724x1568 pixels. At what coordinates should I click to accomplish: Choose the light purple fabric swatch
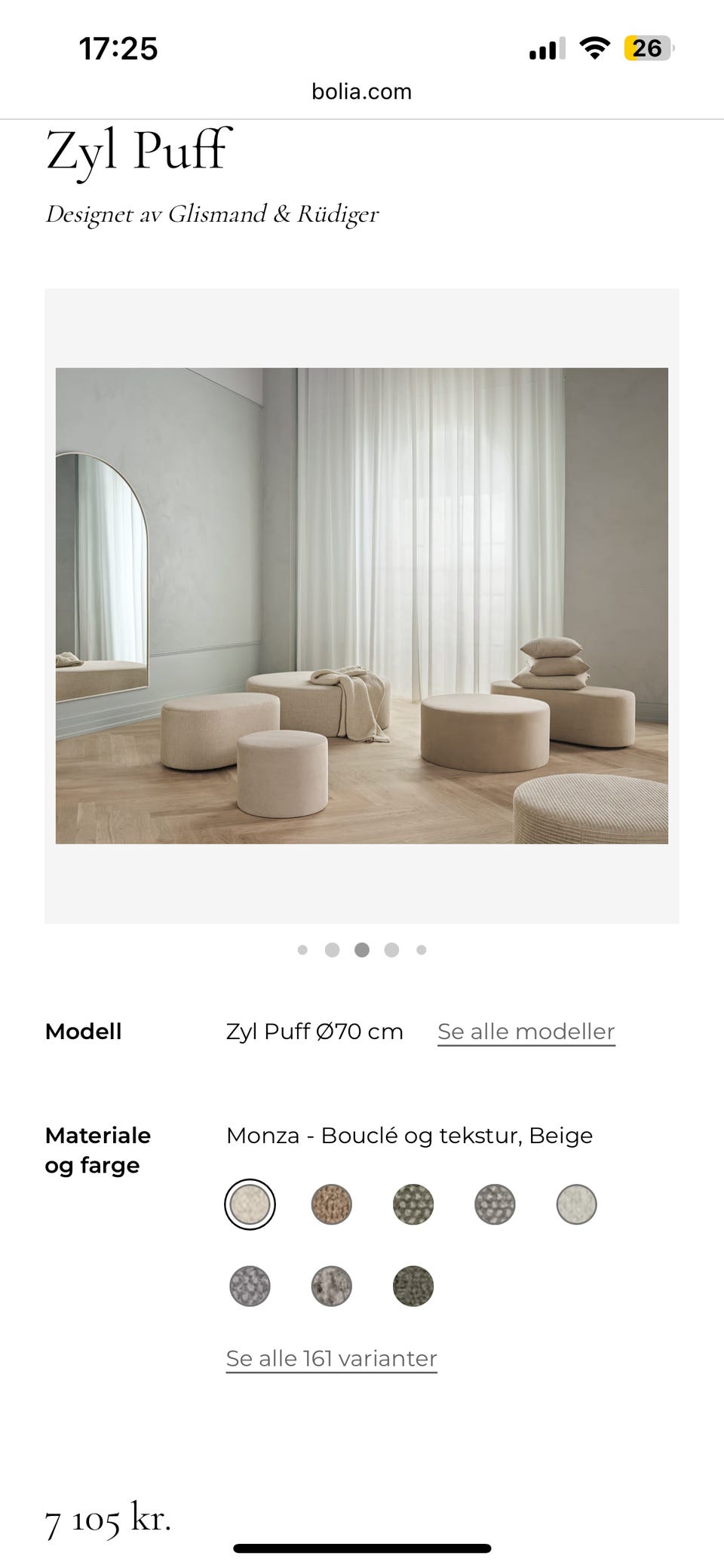250,1286
